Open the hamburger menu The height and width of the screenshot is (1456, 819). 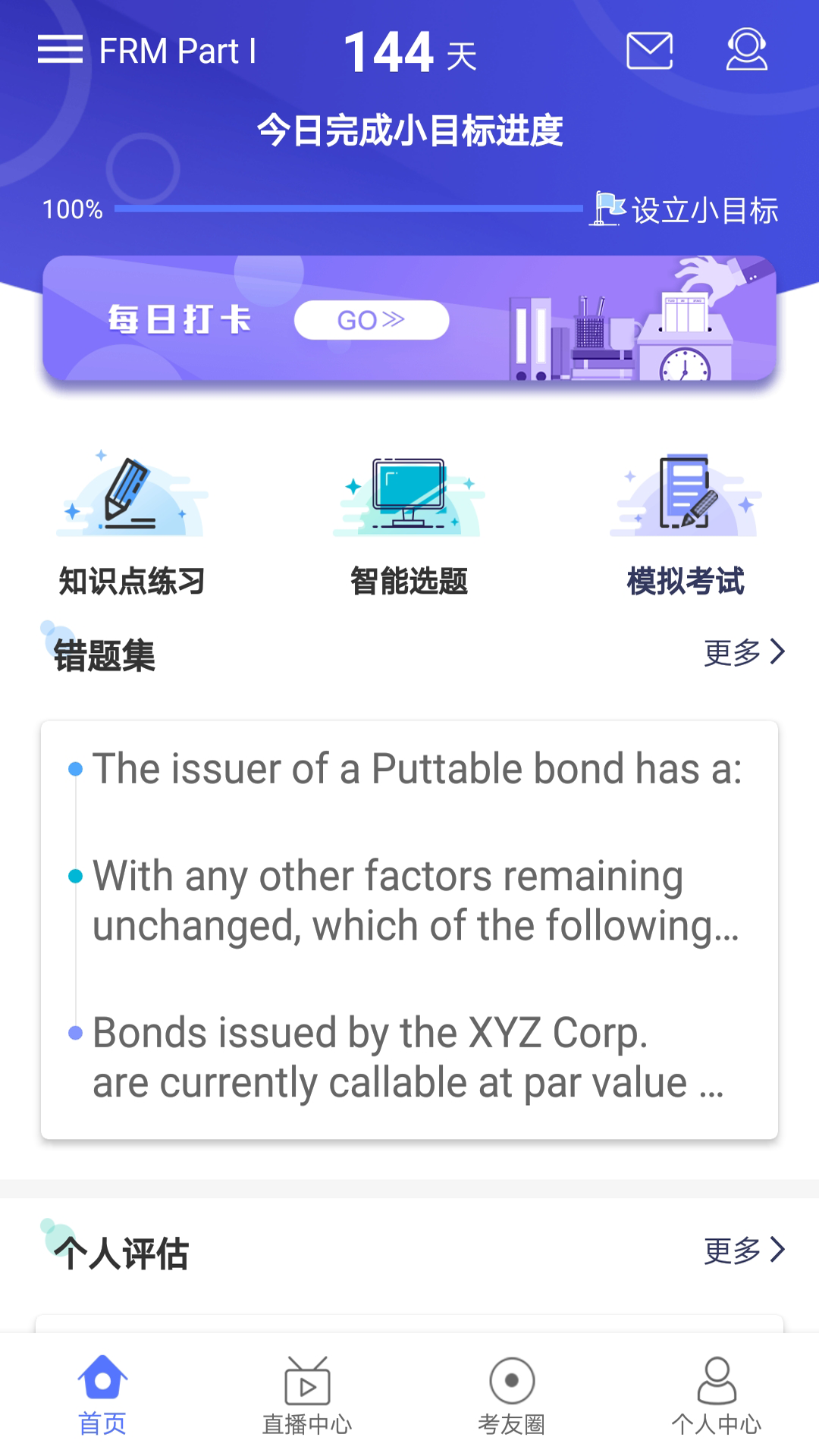(62, 49)
